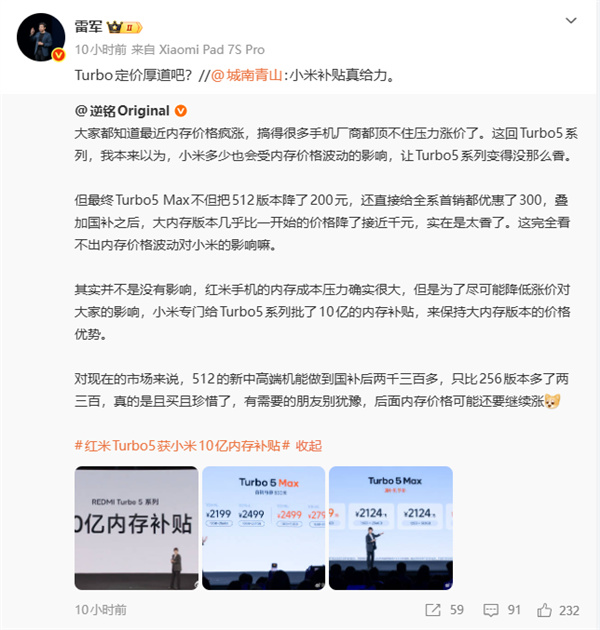View the Turbo 5 Max ¥2499 pricing image
Image resolution: width=600 pixels, height=630 pixels.
pos(263,529)
